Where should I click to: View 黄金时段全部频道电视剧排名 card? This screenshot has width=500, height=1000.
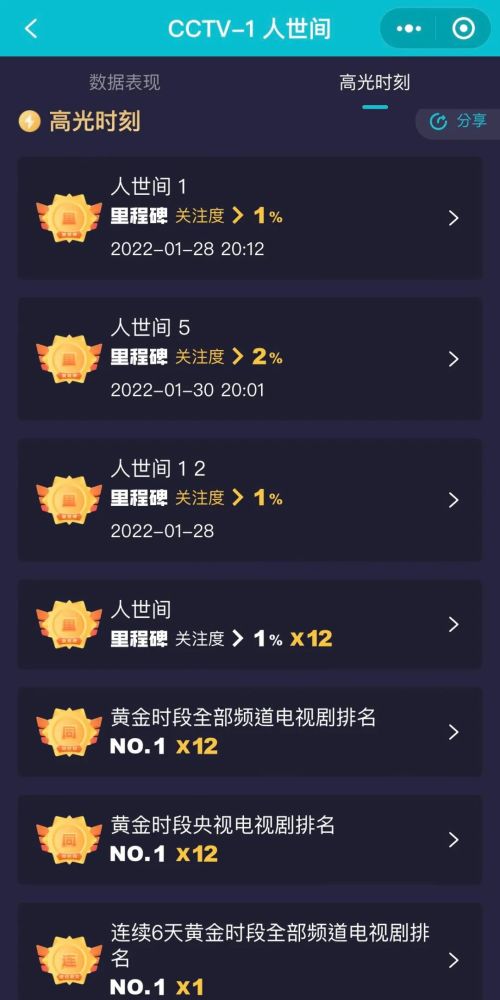pos(249,732)
